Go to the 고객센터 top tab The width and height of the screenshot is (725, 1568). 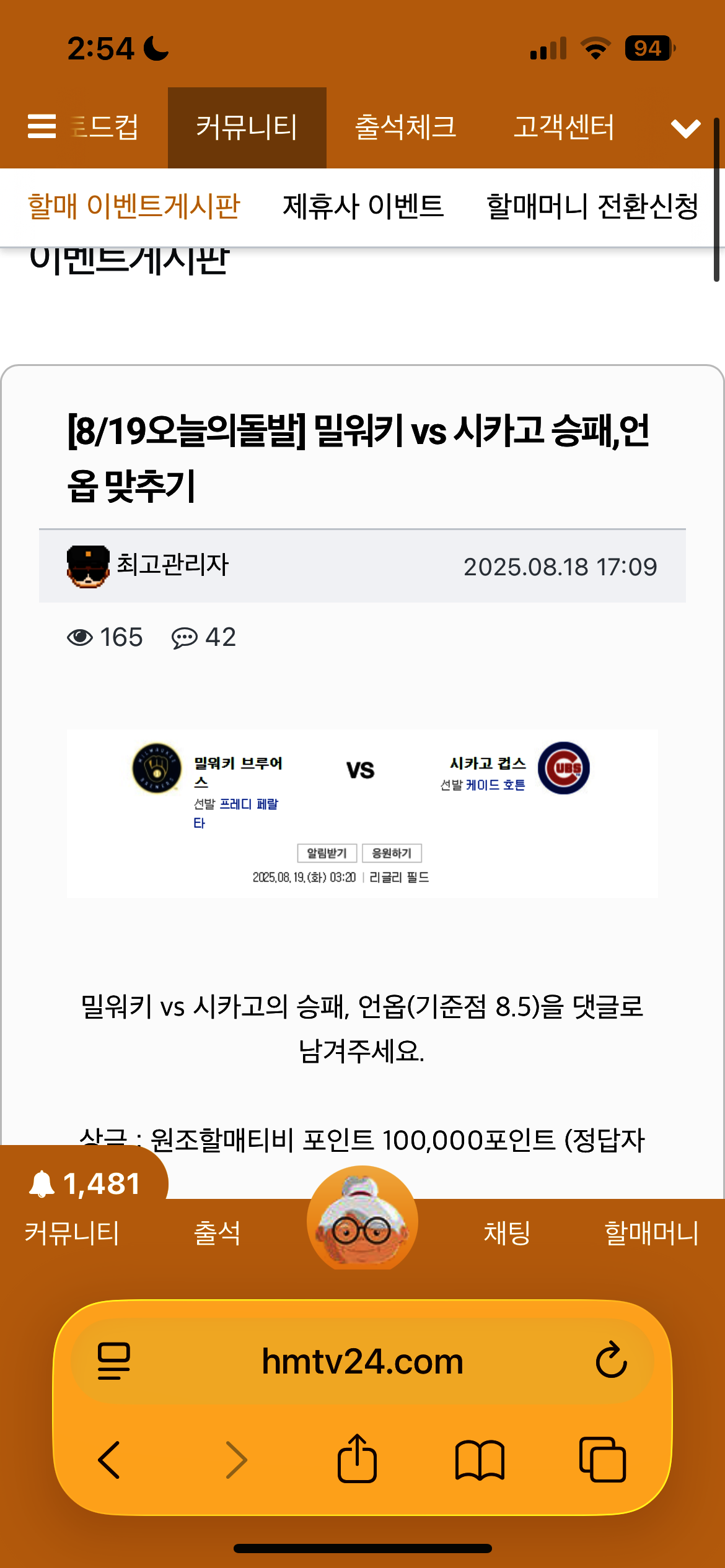pyautogui.click(x=563, y=128)
